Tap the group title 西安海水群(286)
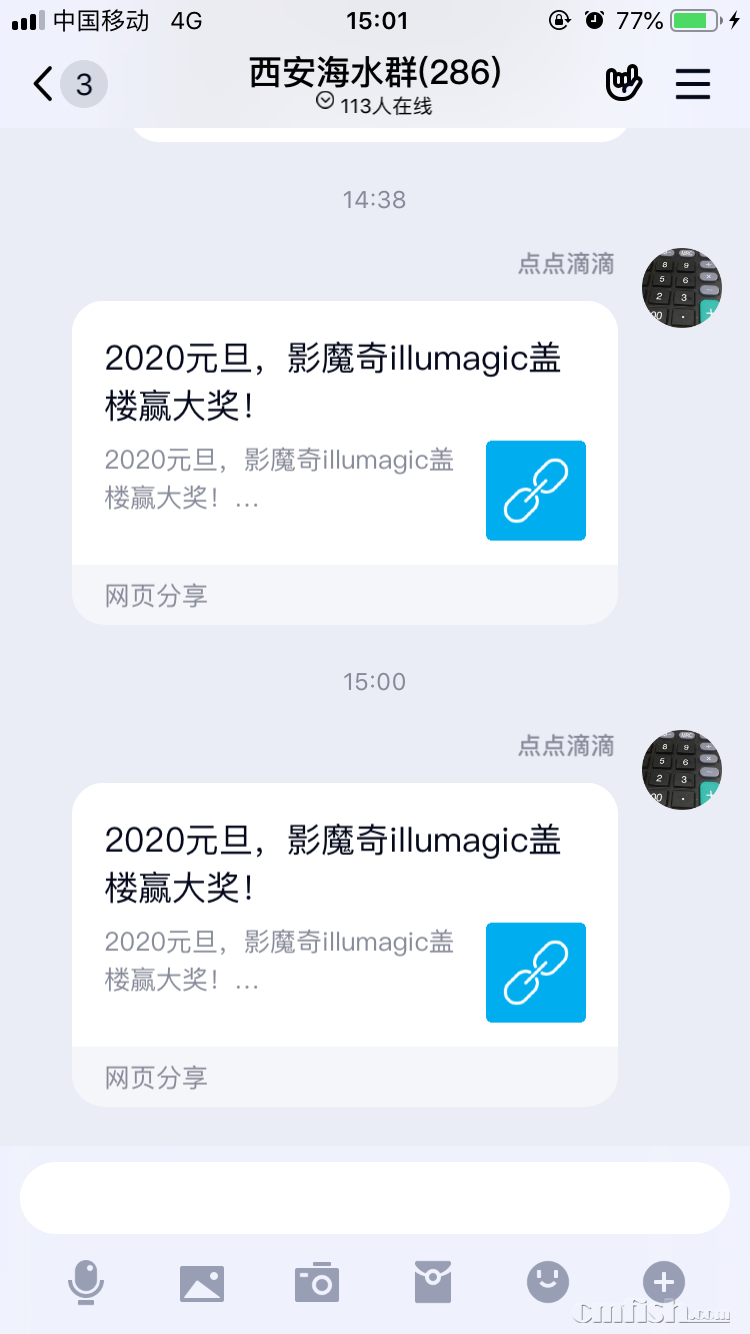750x1334 pixels. 374,73
